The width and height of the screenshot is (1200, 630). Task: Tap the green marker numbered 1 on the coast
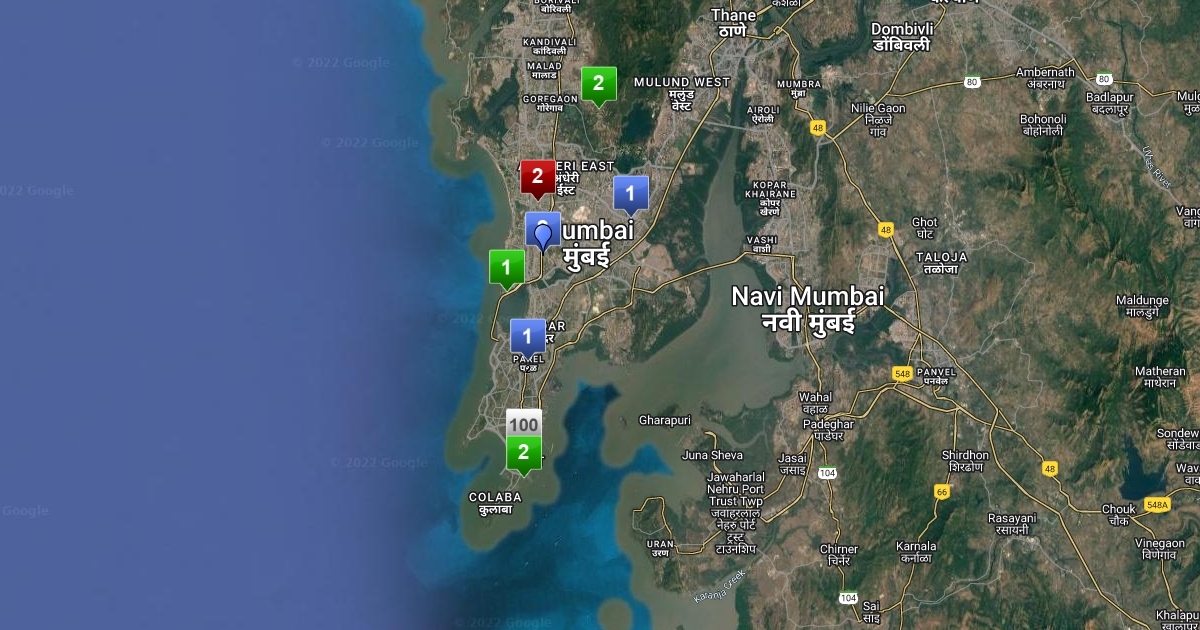click(x=506, y=269)
